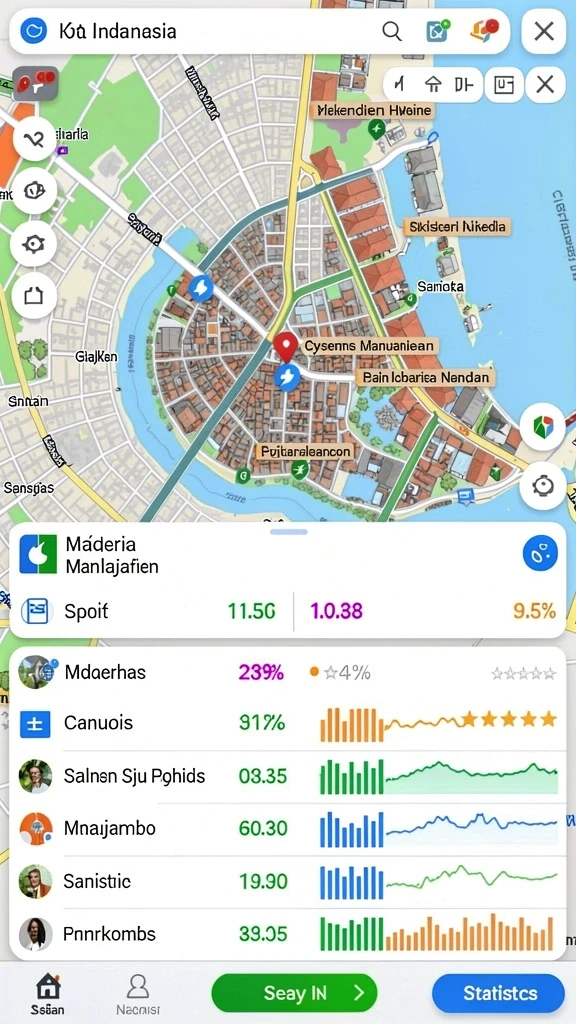This screenshot has height=1024, width=576.
Task: Tap the route icon on left map controls
Action: click(x=34, y=138)
